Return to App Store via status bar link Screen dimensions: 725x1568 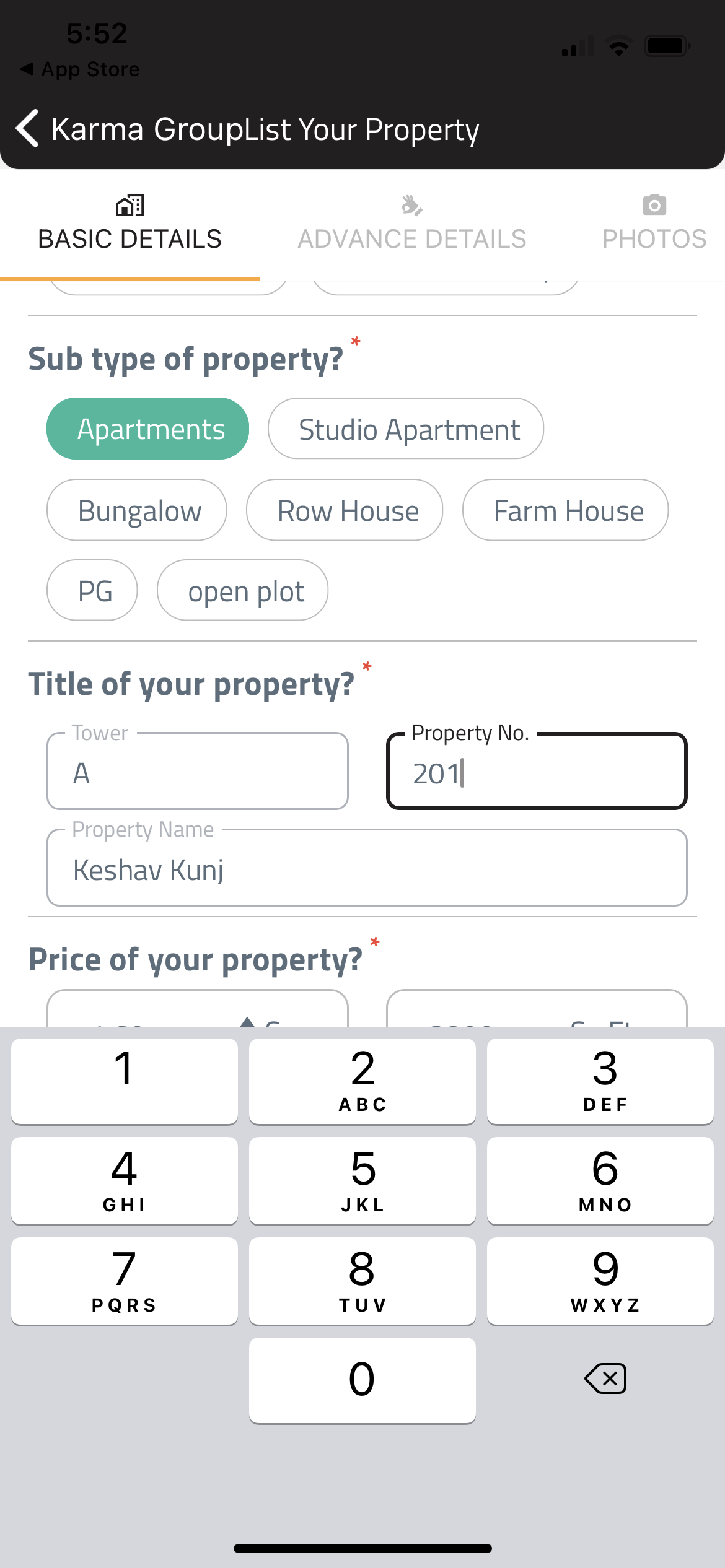(x=80, y=69)
